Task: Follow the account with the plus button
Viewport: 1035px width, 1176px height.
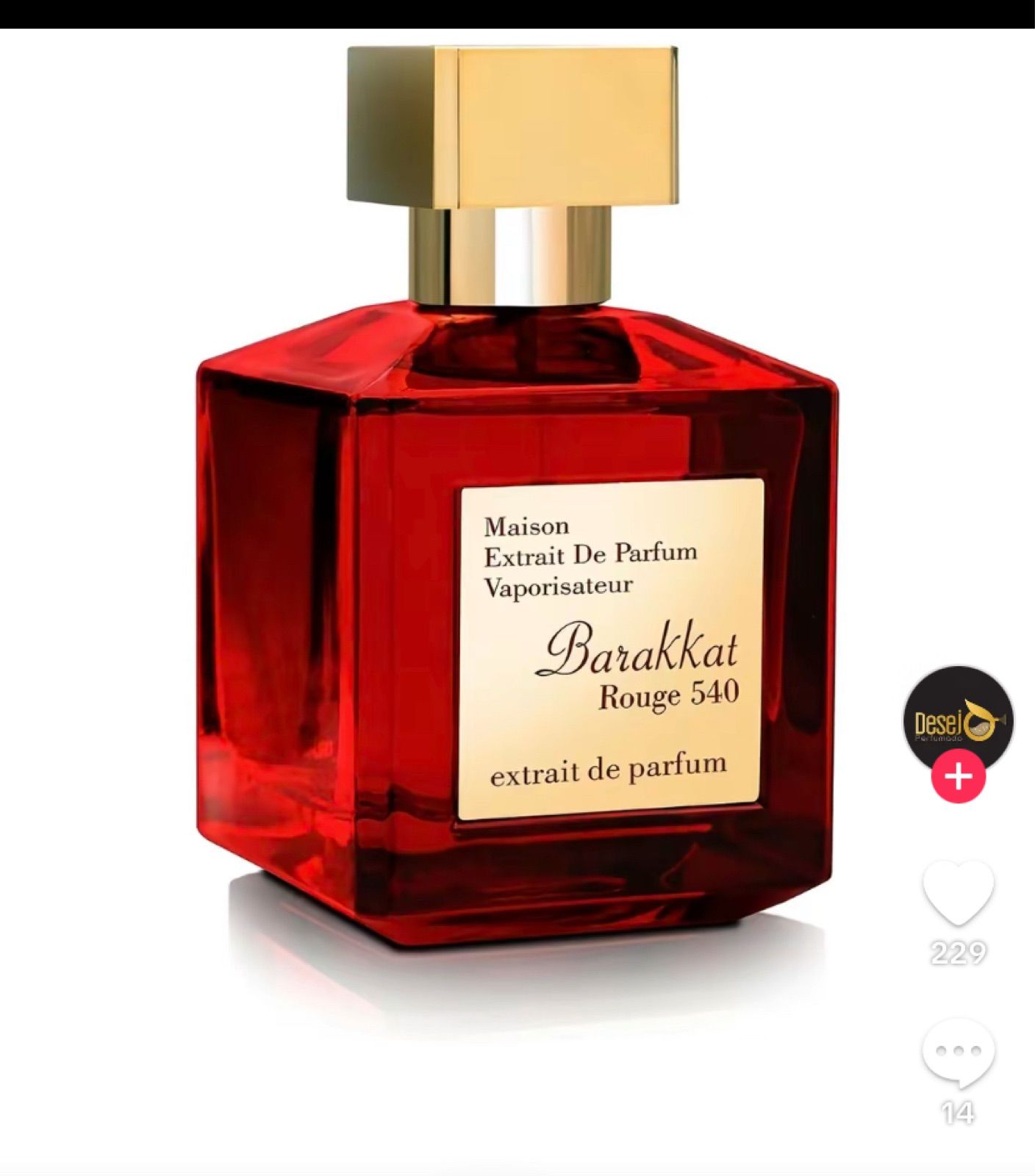Action: click(x=958, y=776)
